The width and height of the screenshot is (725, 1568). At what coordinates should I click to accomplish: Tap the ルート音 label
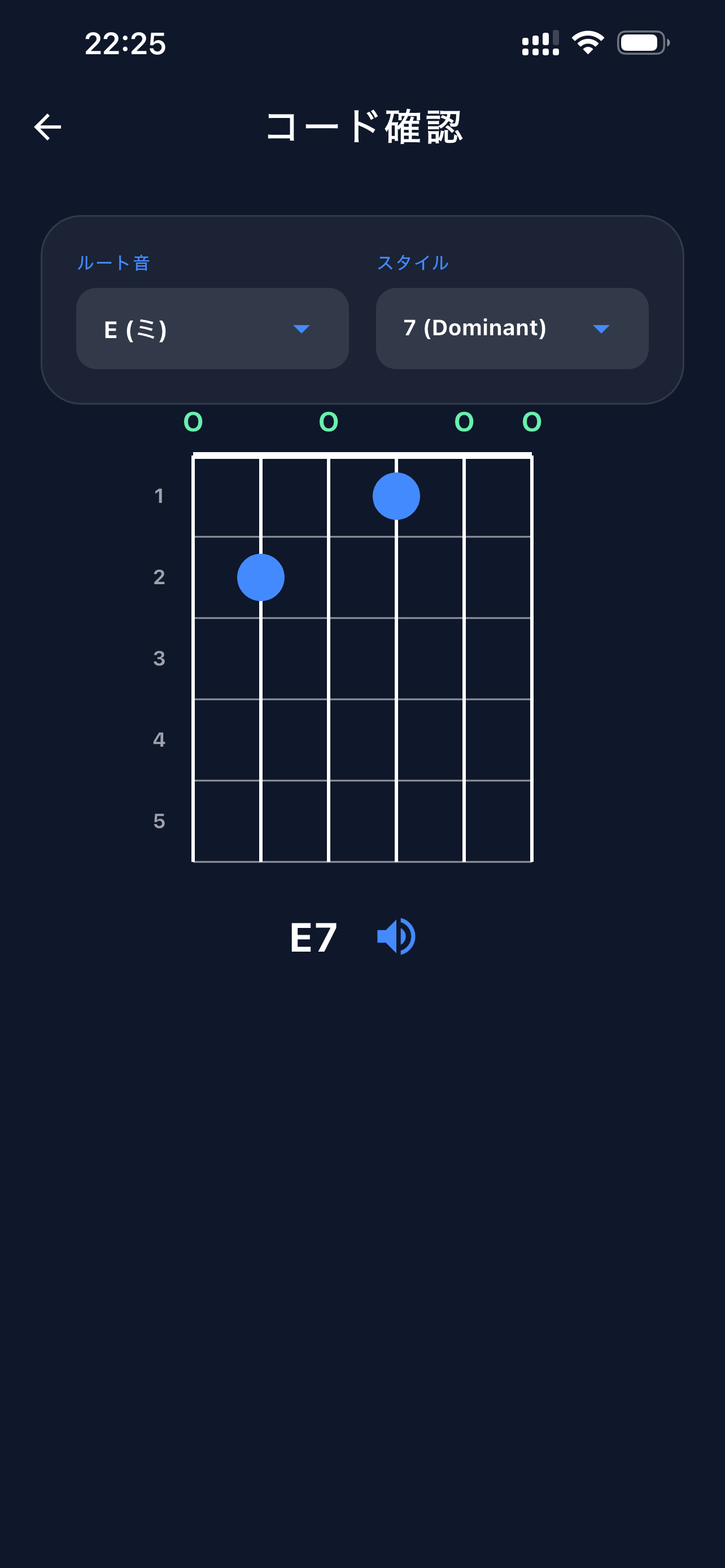[x=115, y=263]
